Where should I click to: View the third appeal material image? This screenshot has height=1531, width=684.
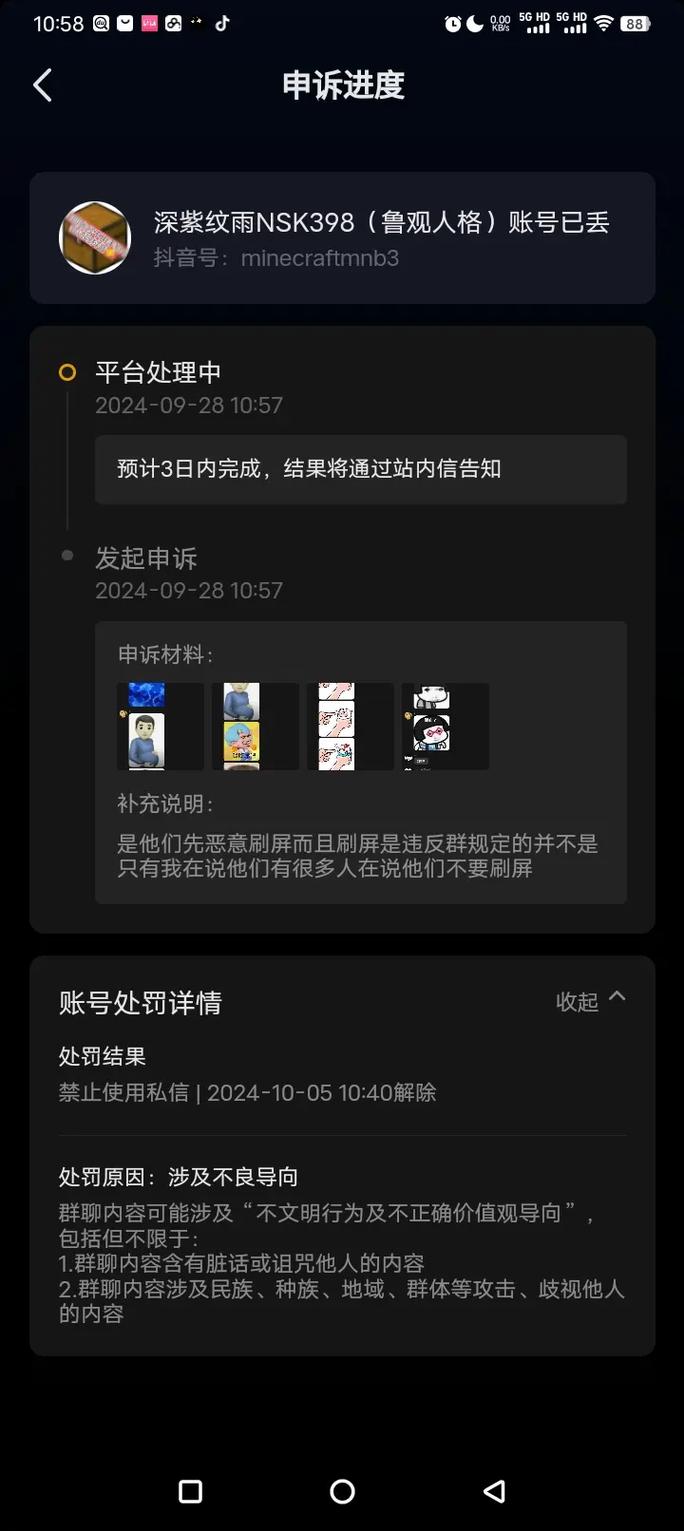click(x=350, y=726)
